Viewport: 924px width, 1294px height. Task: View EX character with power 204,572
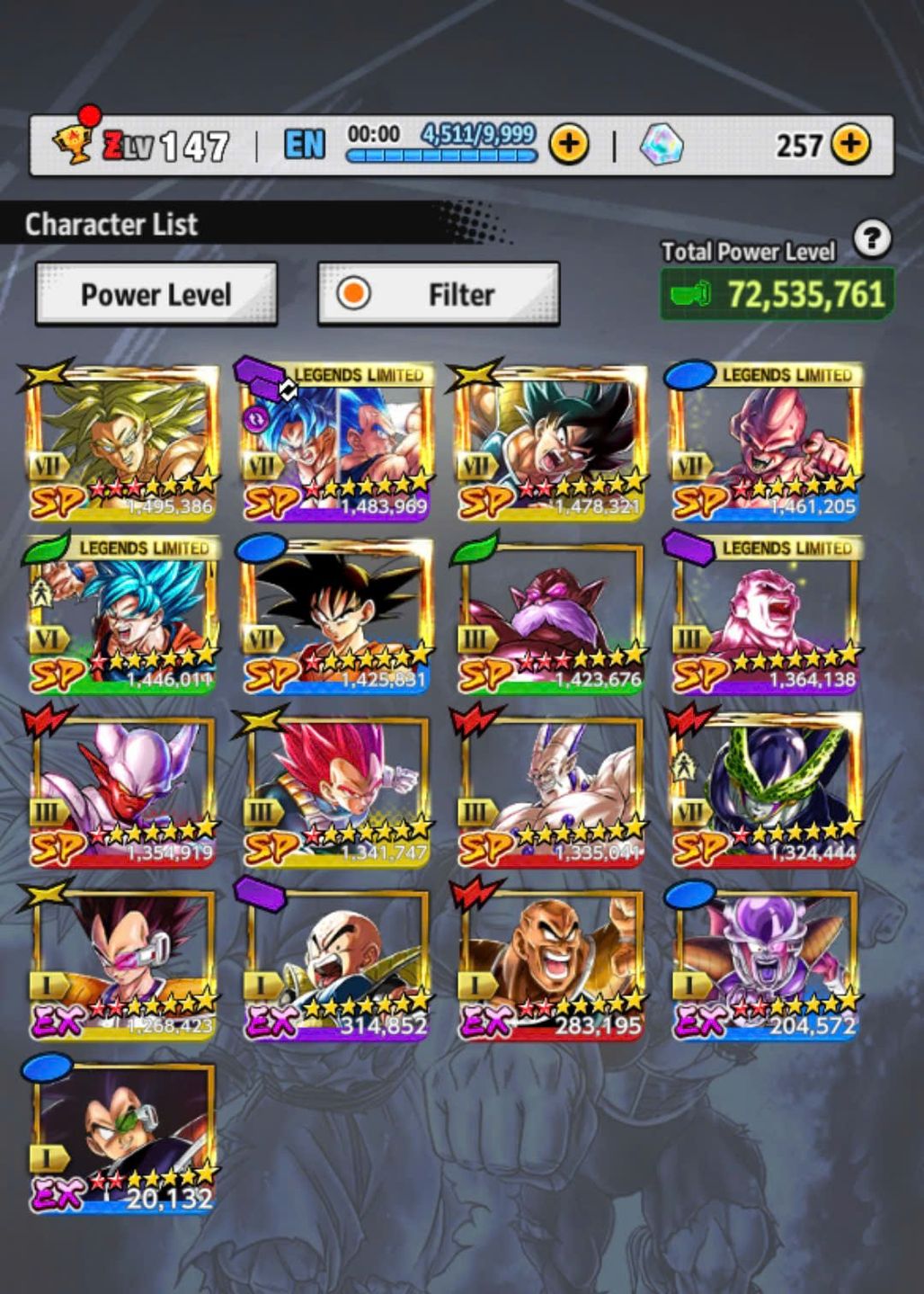click(765, 962)
